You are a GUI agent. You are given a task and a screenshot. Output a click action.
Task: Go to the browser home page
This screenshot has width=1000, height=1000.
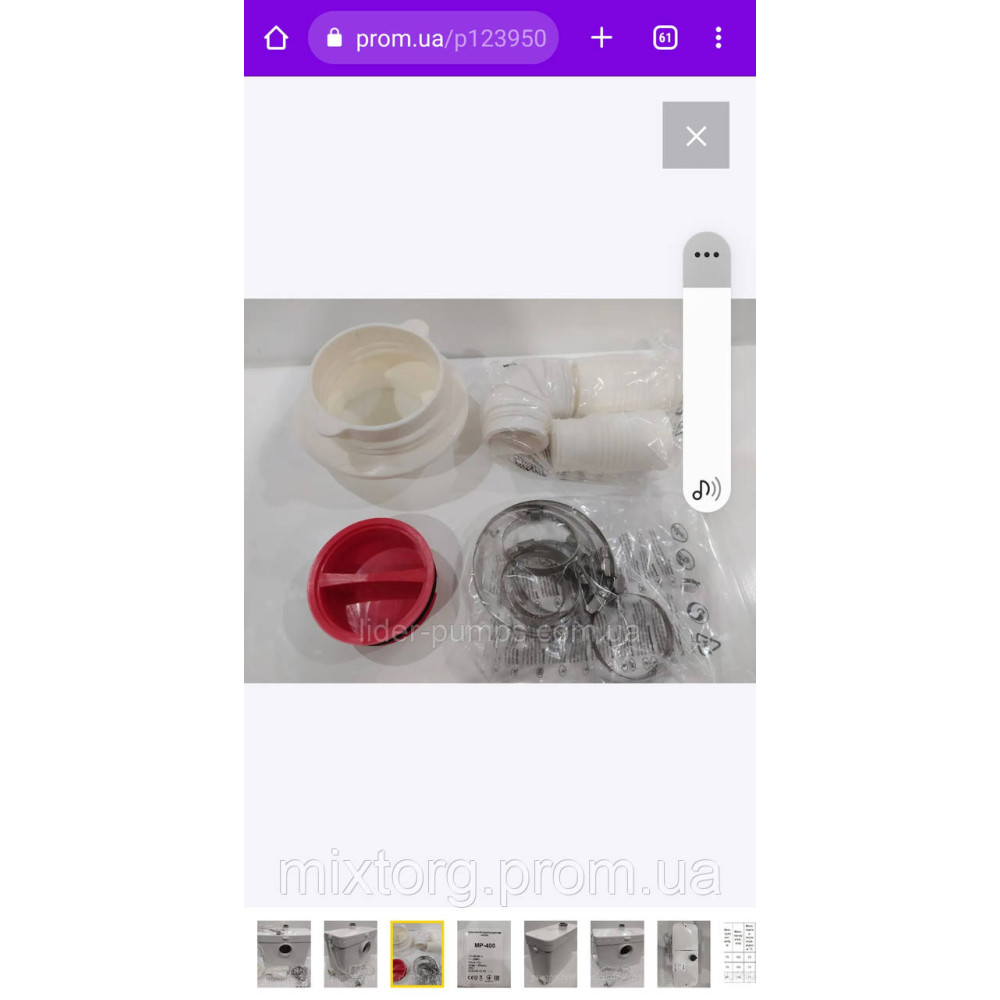coord(276,38)
